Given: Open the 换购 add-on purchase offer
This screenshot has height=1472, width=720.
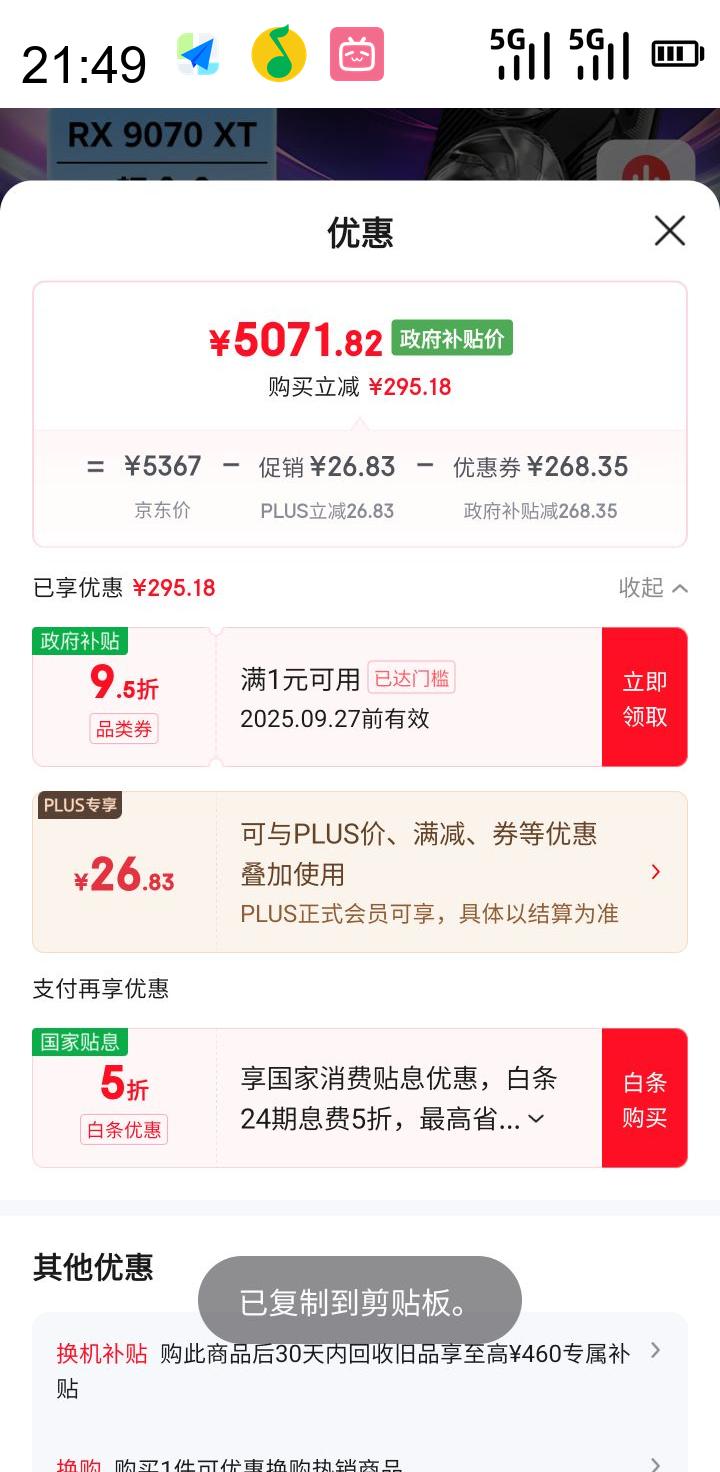Looking at the screenshot, I should point(360,1462).
